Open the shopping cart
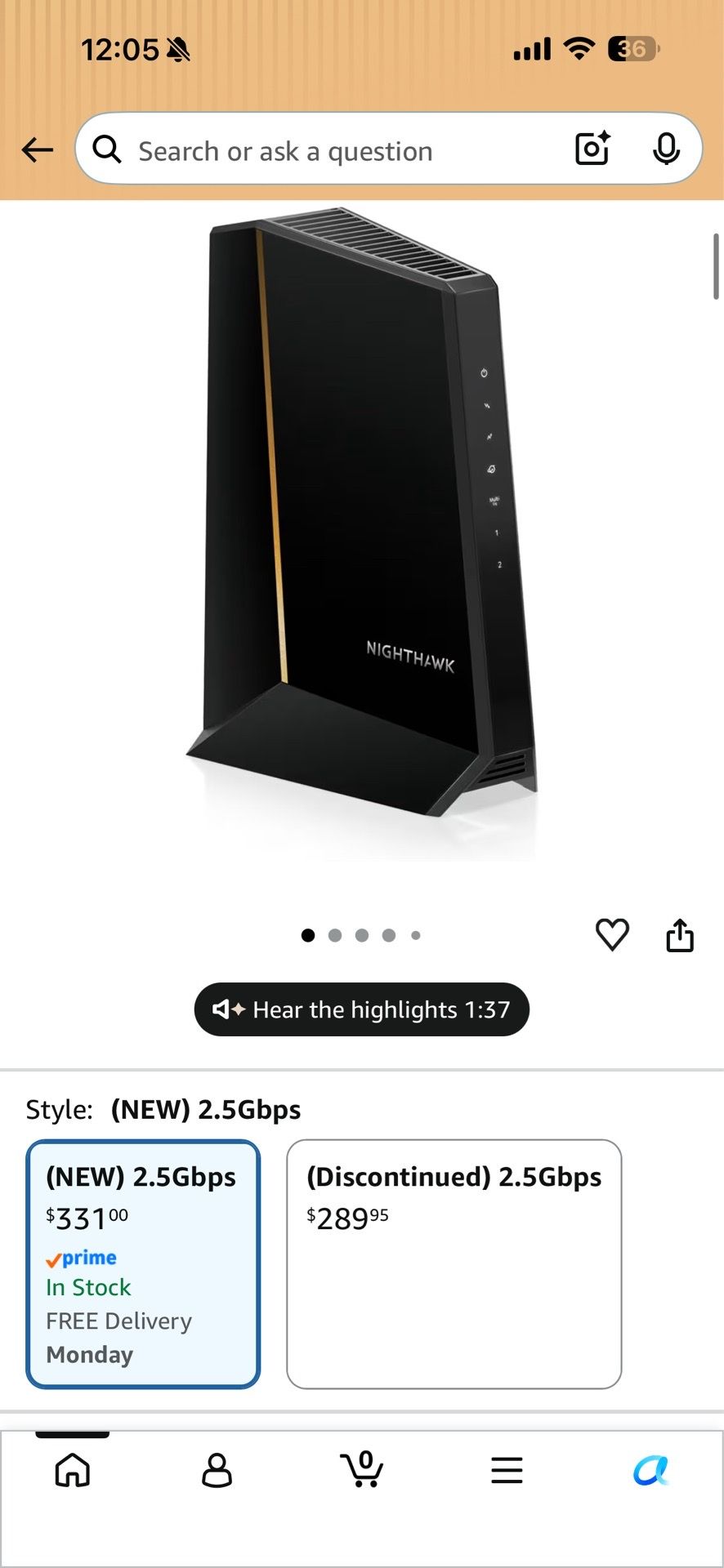Image resolution: width=724 pixels, height=1568 pixels. [x=362, y=1468]
